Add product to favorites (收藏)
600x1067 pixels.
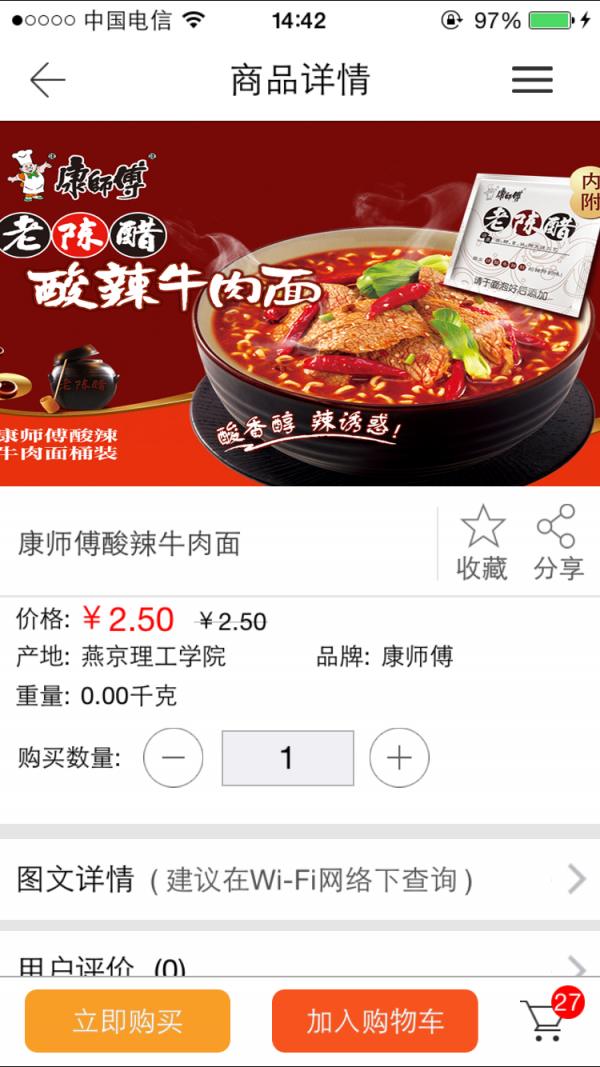point(482,543)
